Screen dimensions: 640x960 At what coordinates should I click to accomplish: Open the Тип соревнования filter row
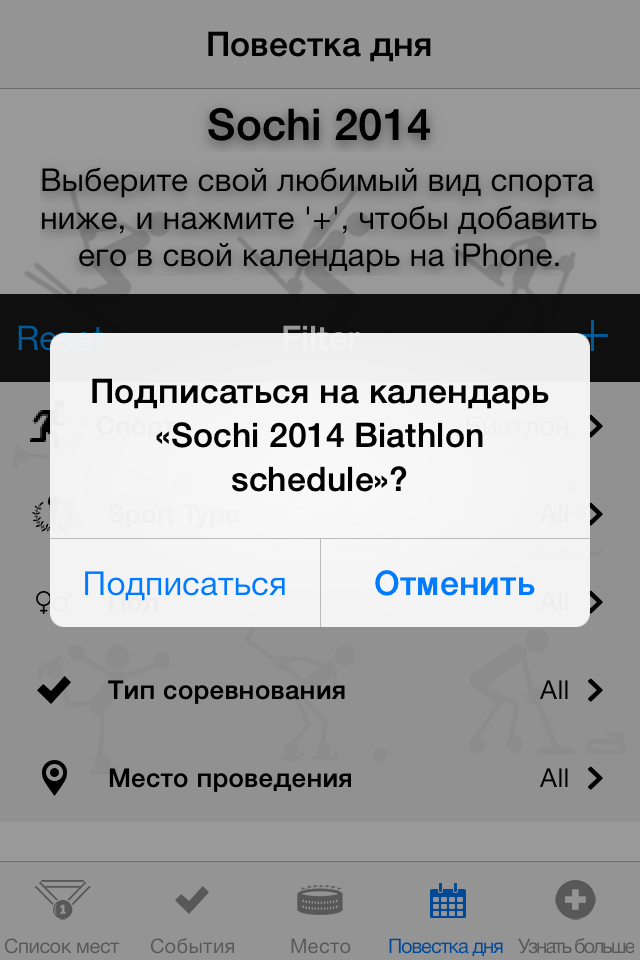320,690
